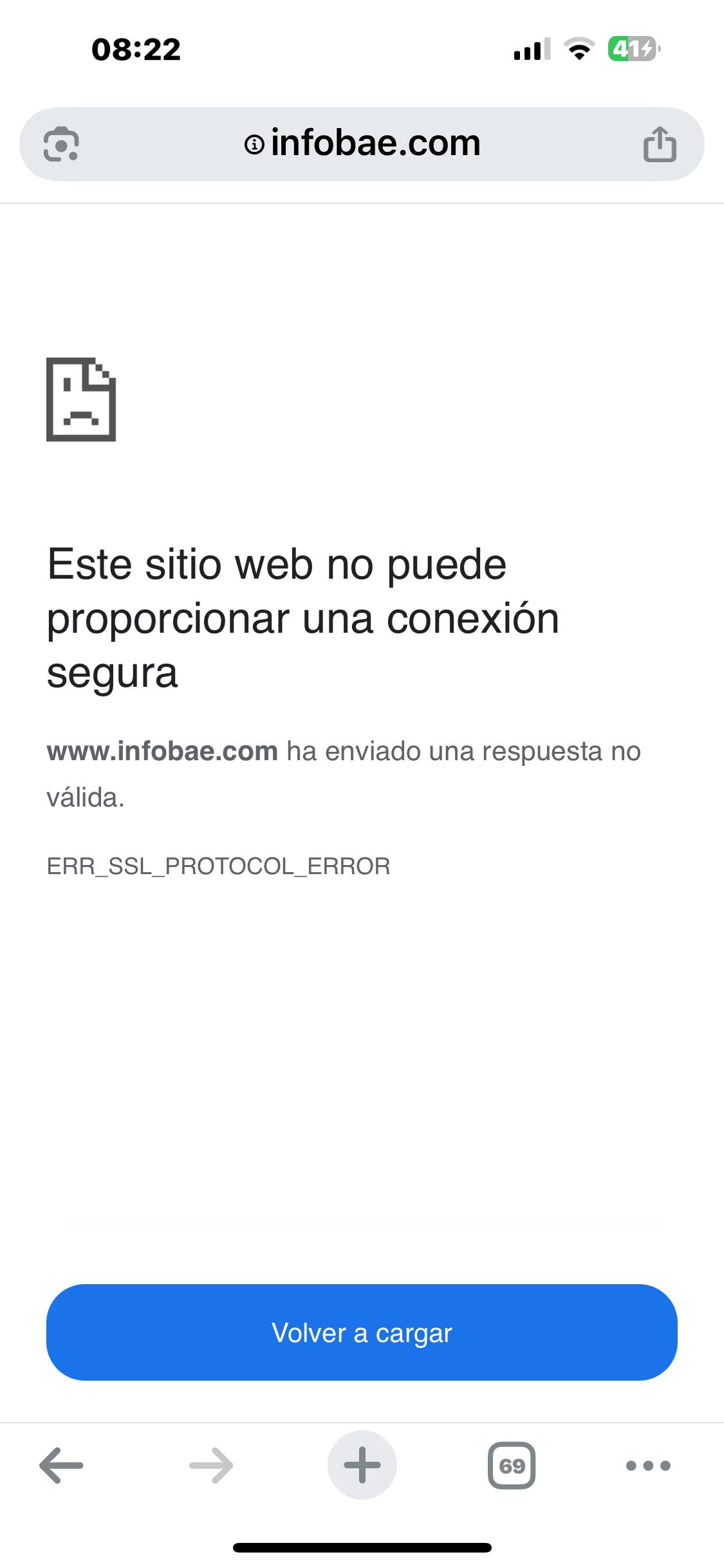Screen dimensions: 724x1568
Task: Share this page via share icon
Action: coord(660,144)
